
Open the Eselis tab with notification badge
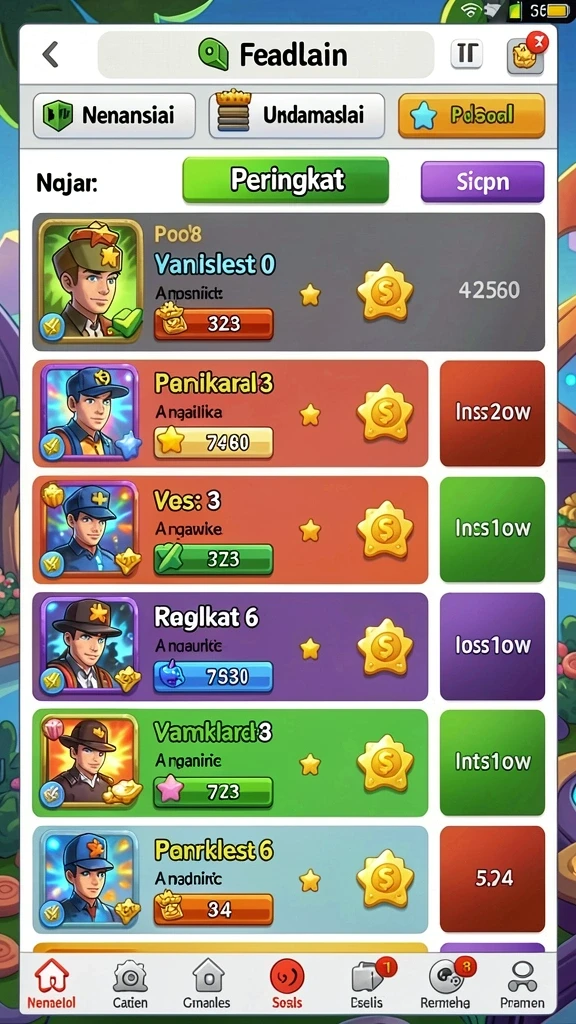(368, 985)
